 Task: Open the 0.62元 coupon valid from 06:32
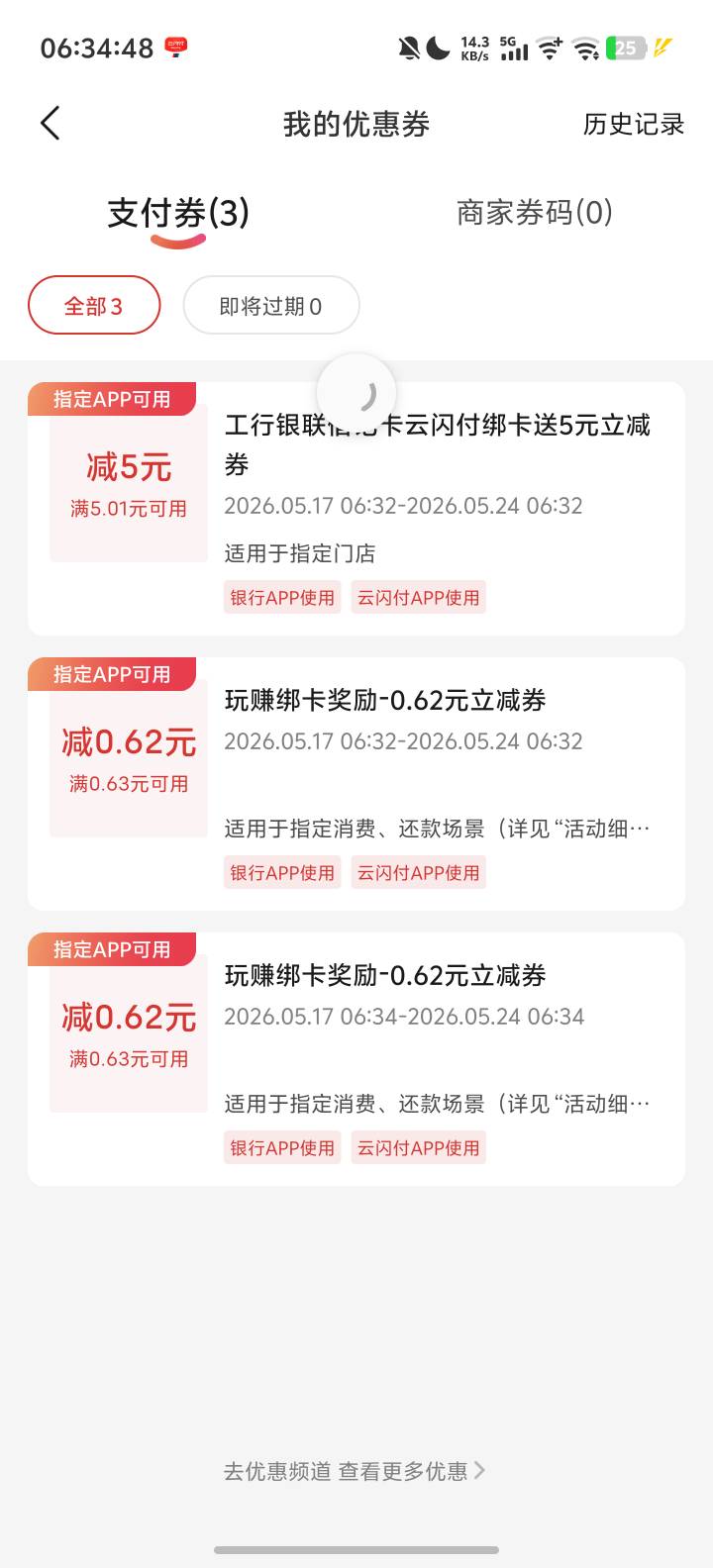coord(356,784)
